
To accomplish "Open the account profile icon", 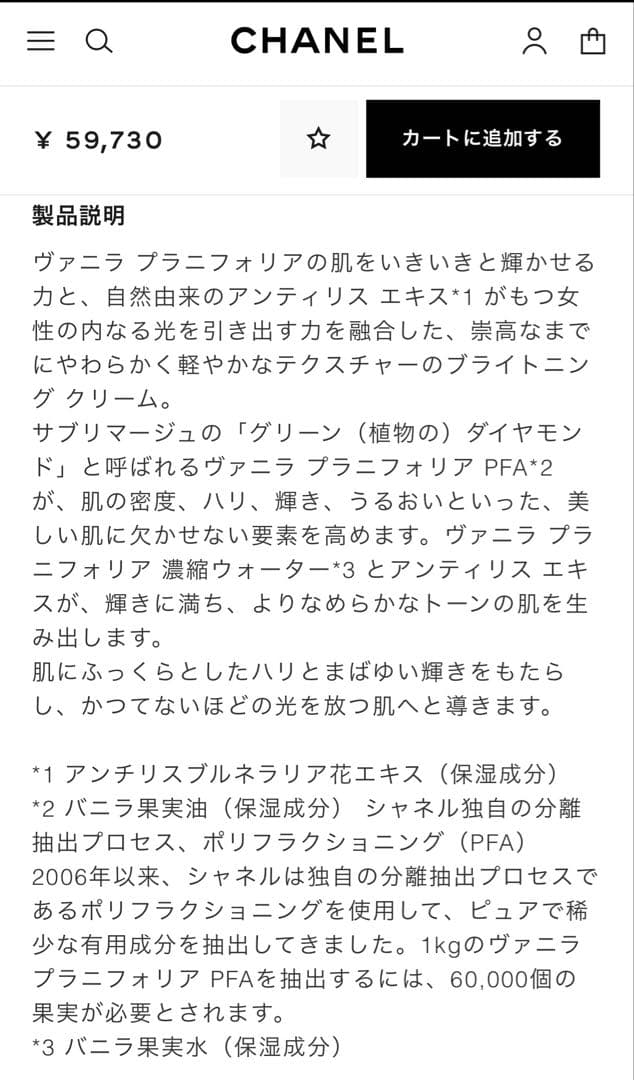I will pos(535,41).
